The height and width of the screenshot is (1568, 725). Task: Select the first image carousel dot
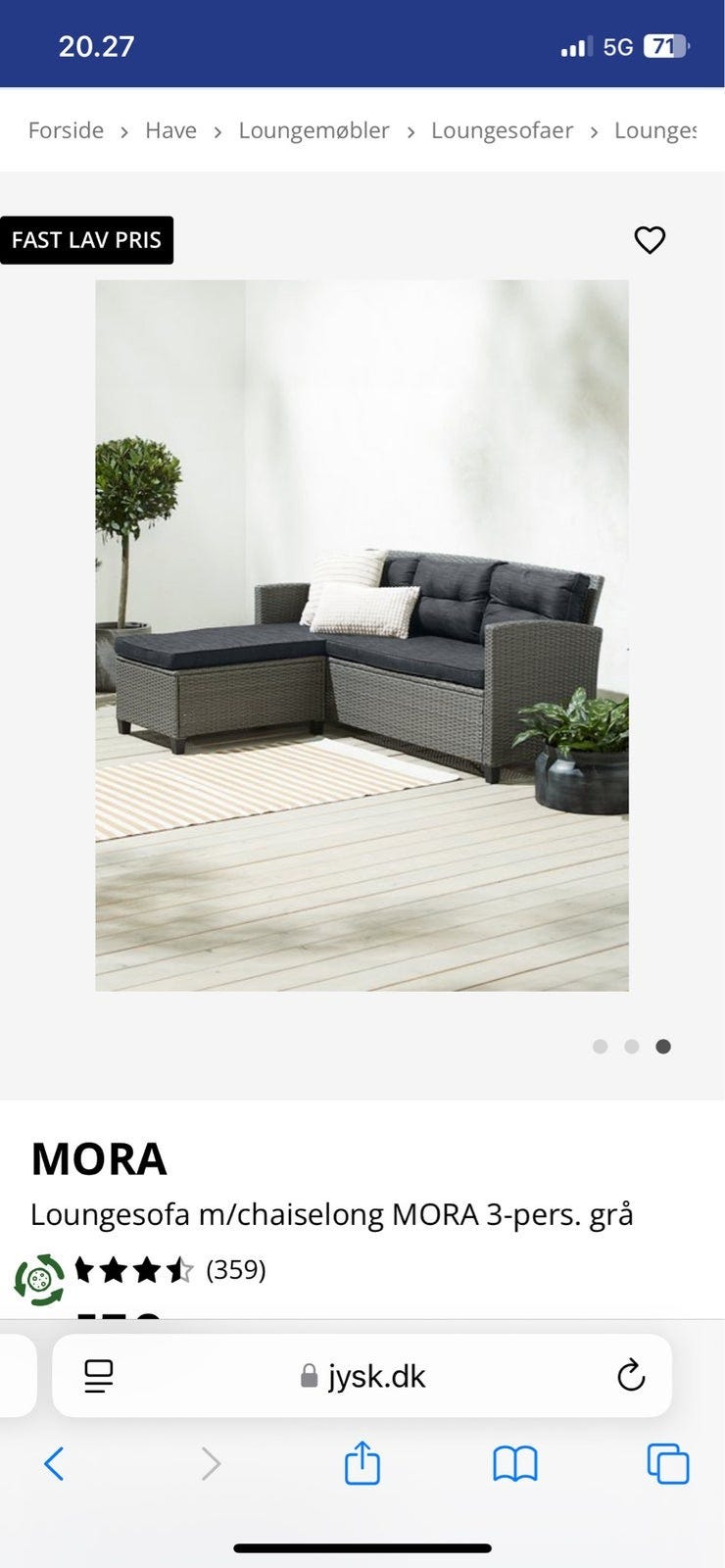click(601, 1047)
